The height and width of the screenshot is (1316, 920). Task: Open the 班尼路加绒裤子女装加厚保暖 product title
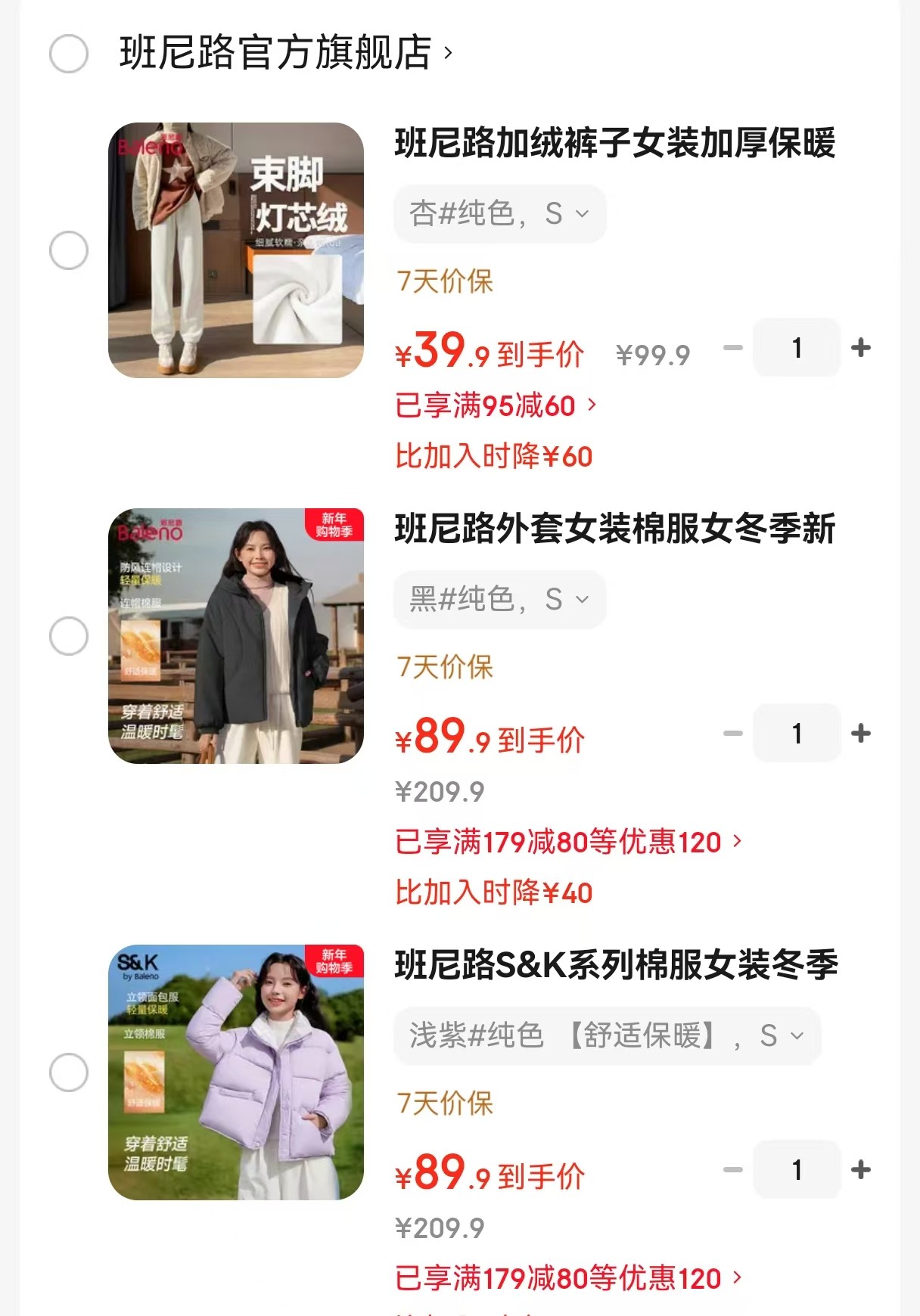click(614, 144)
